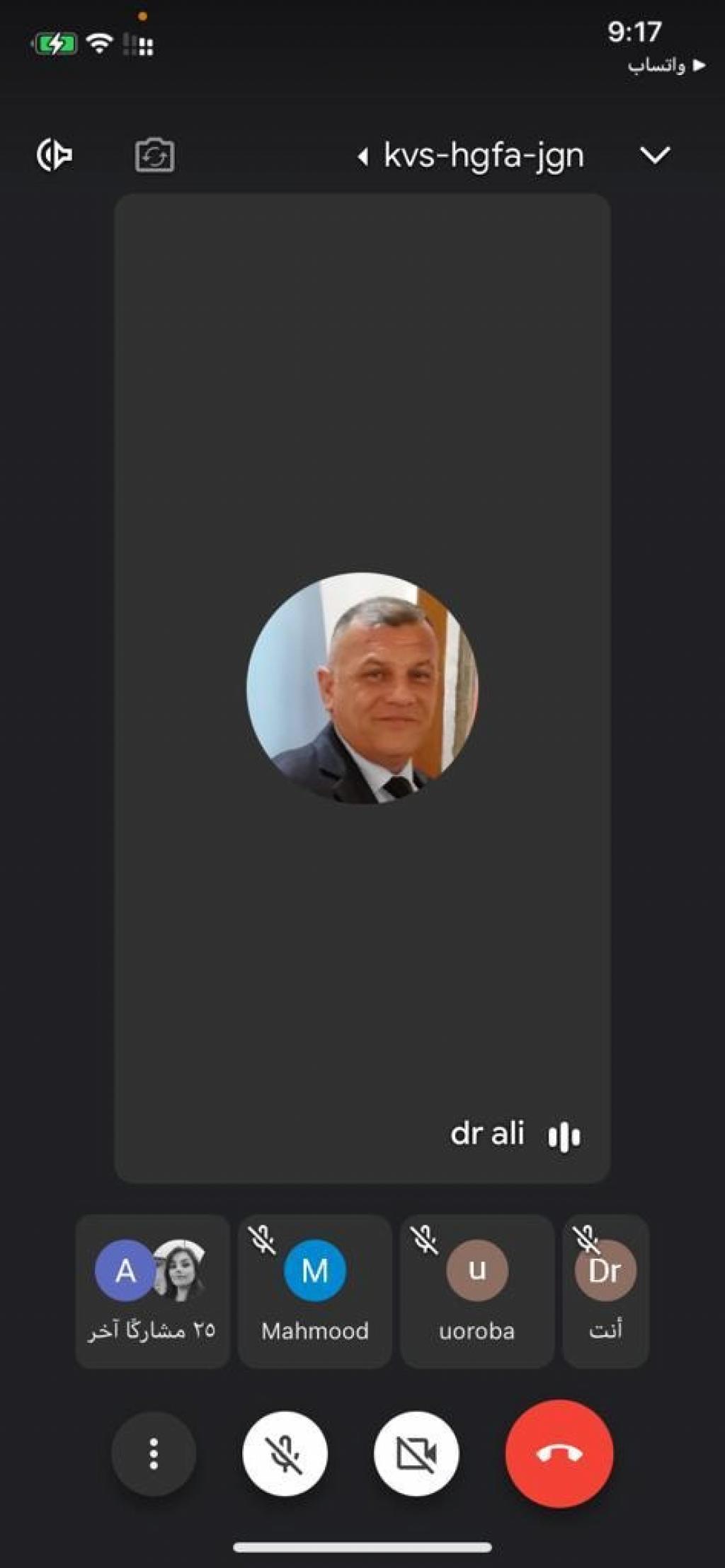Image resolution: width=725 pixels, height=1568 pixels.
Task: Tap dr ali's main video tile
Action: [x=362, y=686]
